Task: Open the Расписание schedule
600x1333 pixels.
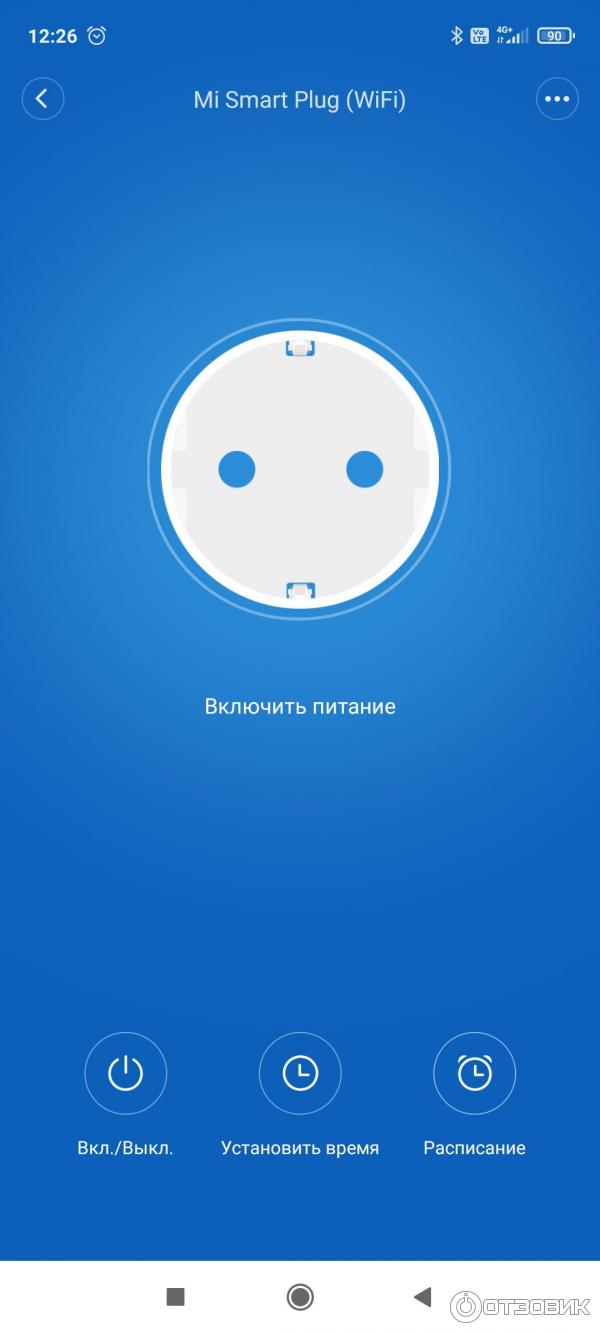Action: 474,1074
